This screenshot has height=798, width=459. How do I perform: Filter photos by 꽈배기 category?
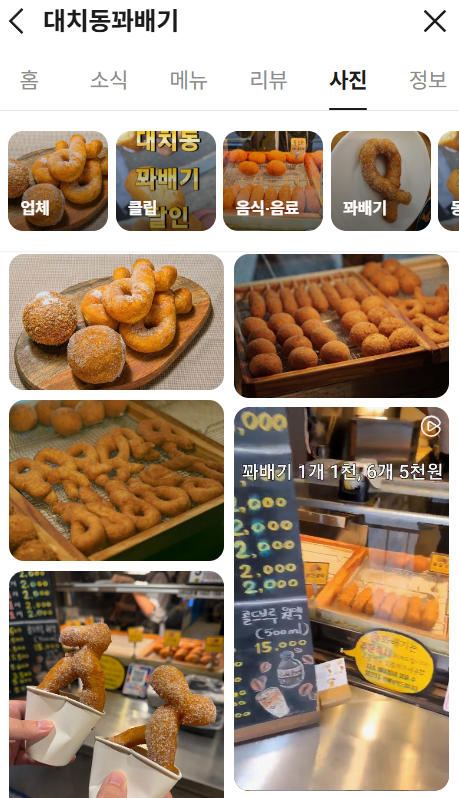[381, 181]
